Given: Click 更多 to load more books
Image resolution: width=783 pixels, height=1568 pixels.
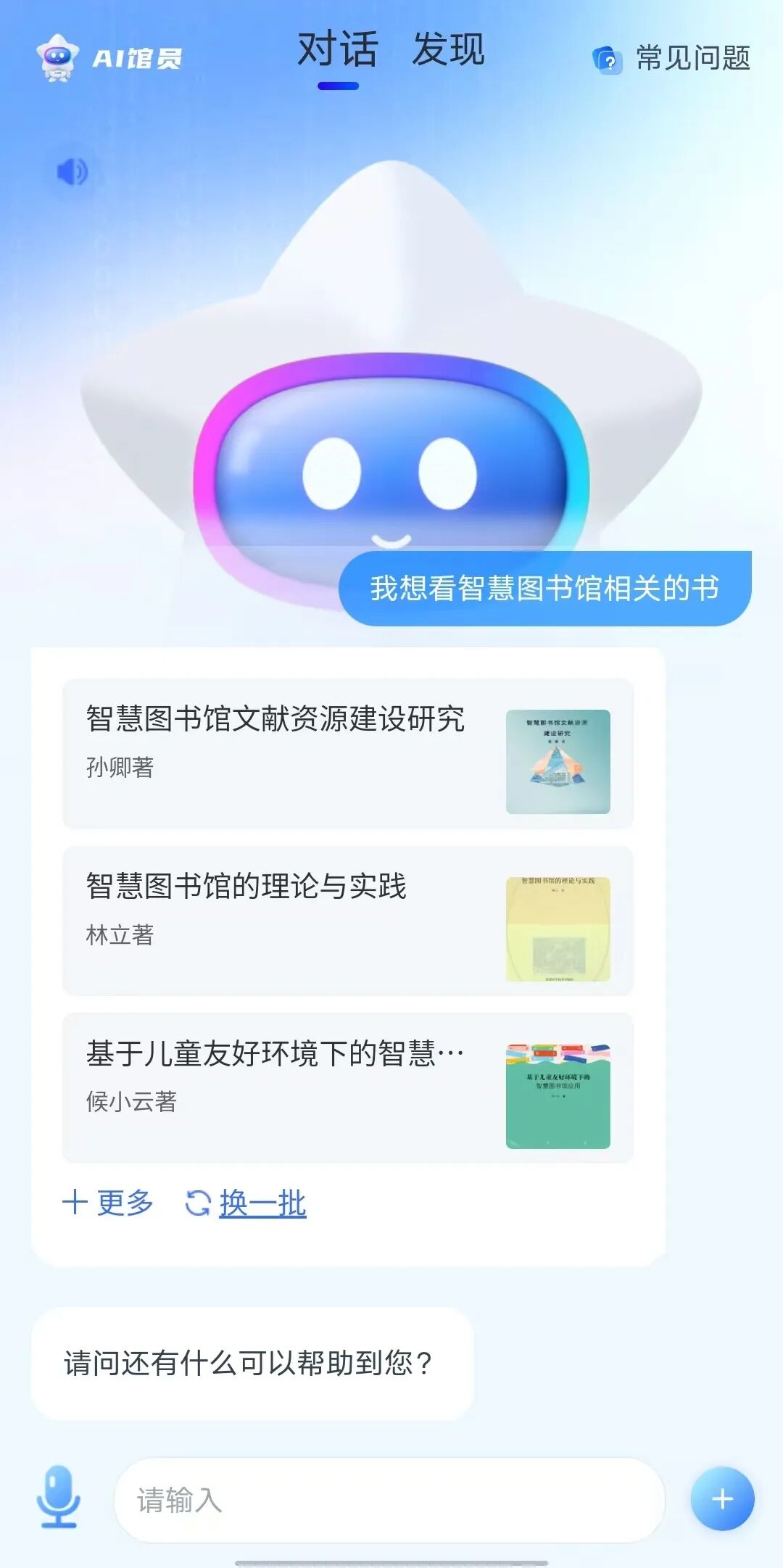Looking at the screenshot, I should coord(125,1202).
